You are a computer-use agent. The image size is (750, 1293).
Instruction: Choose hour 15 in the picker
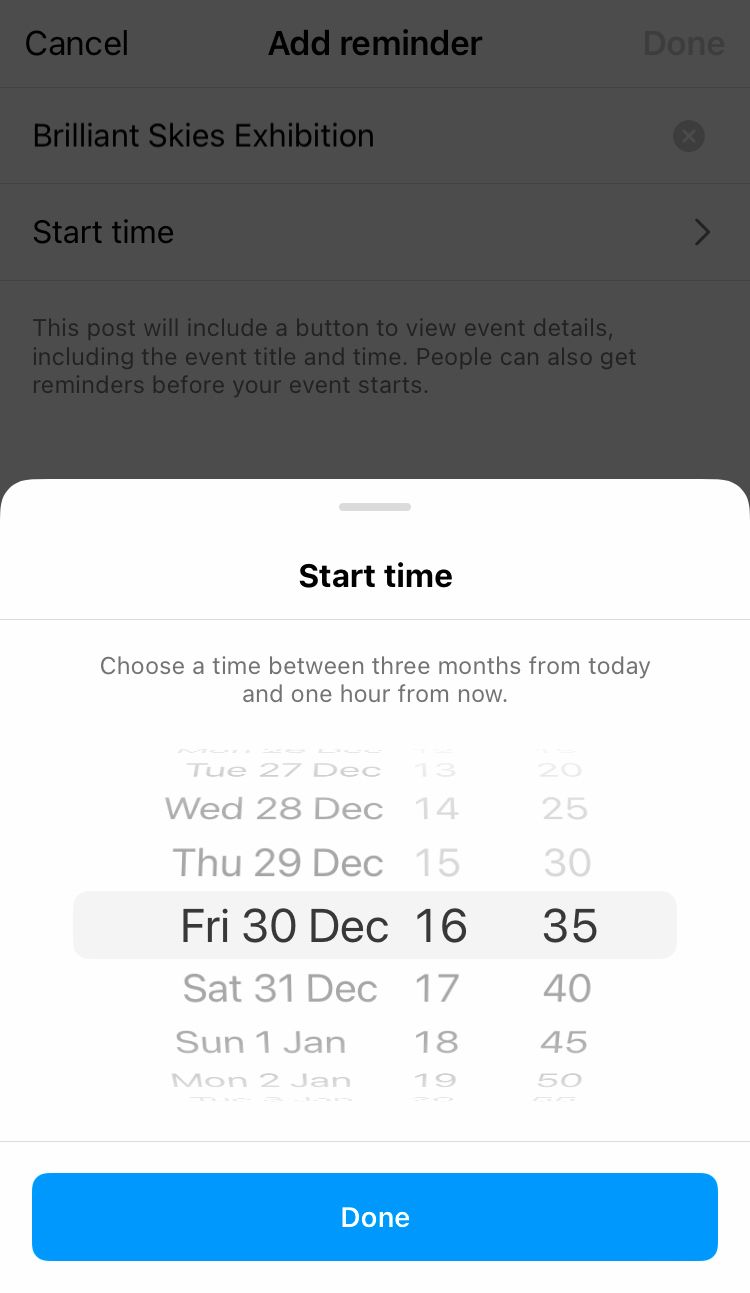click(x=437, y=862)
